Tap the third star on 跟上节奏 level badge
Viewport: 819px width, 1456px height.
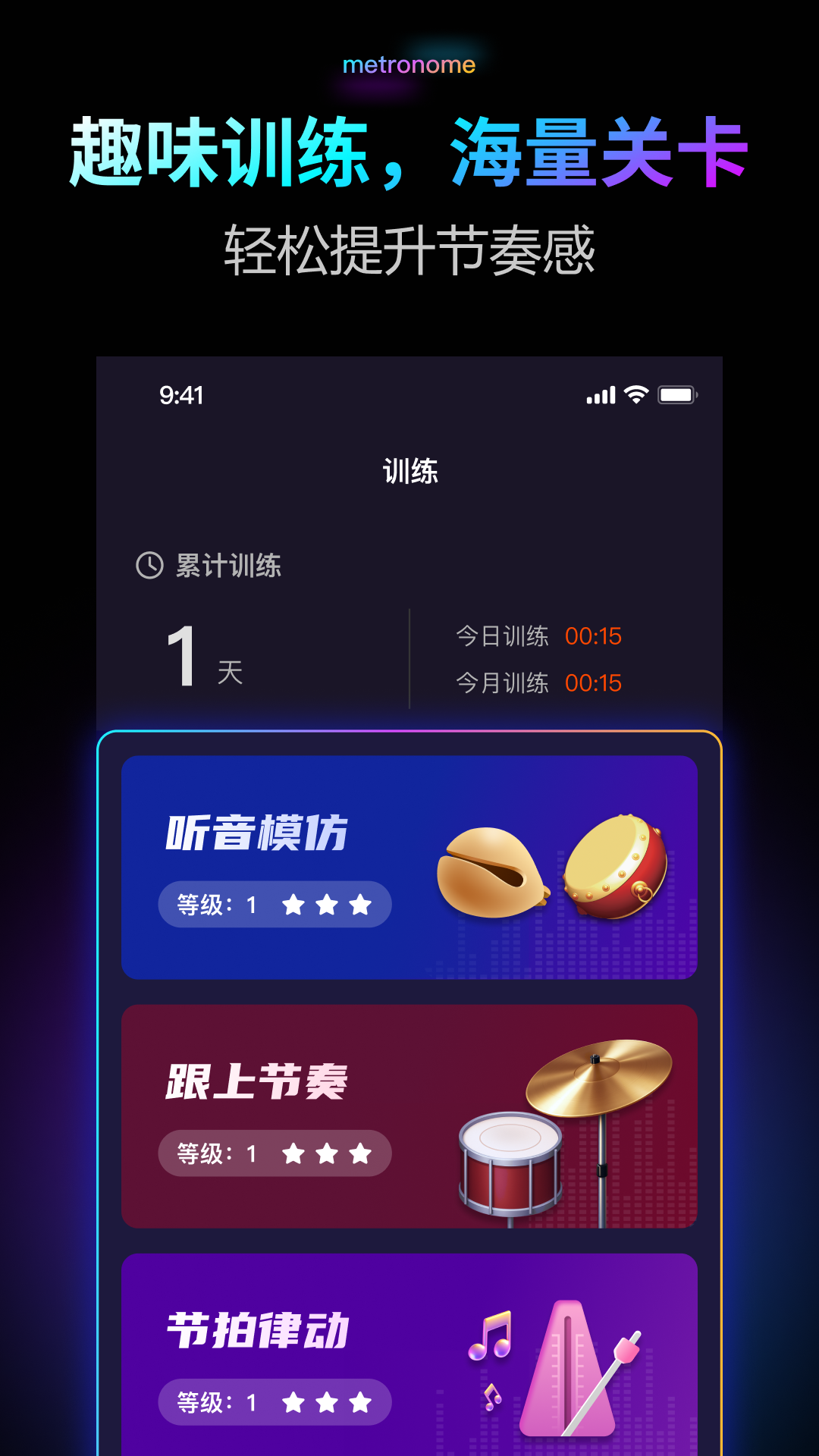click(x=360, y=1153)
